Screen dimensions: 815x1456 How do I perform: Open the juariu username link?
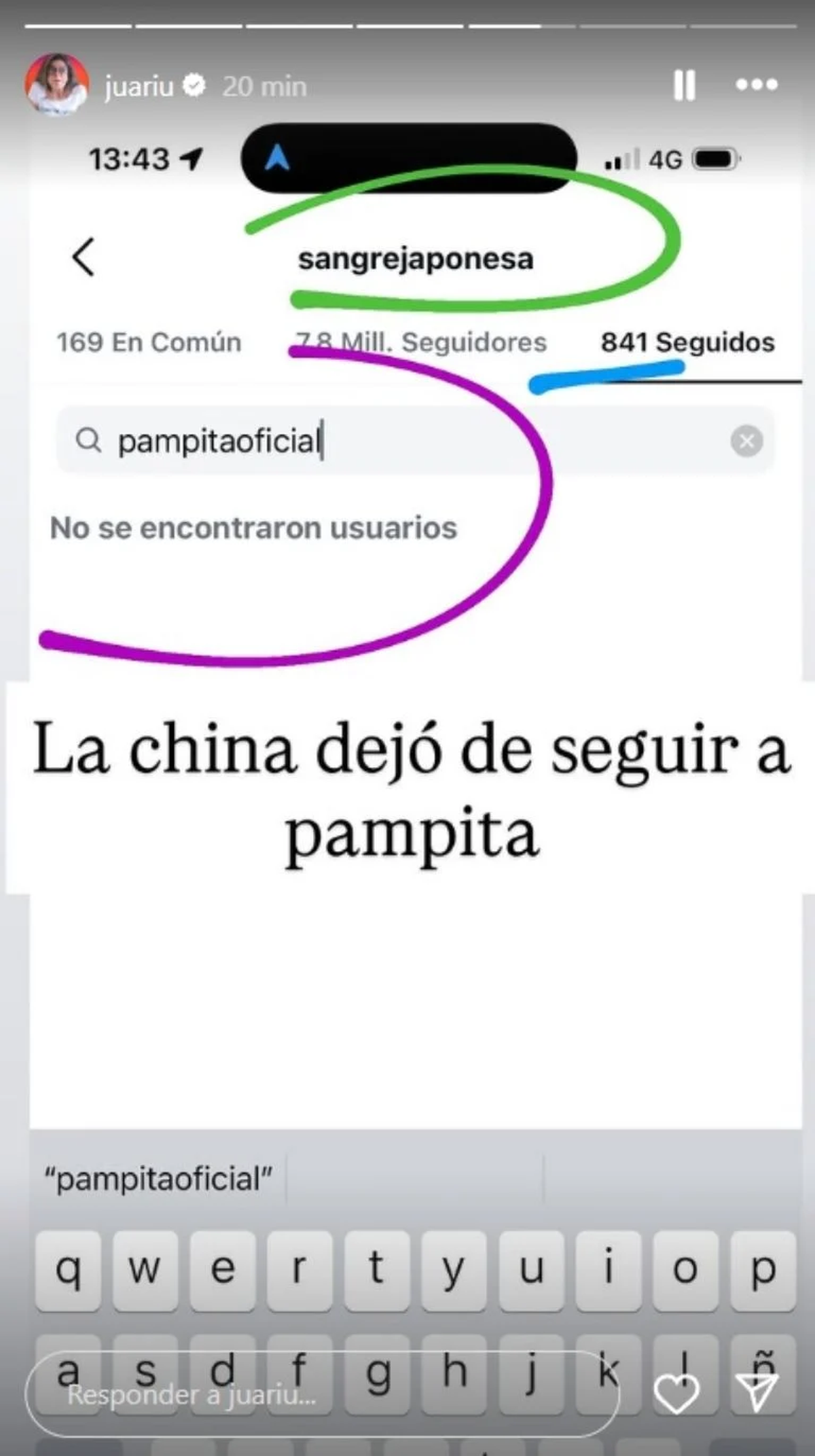coord(139,87)
